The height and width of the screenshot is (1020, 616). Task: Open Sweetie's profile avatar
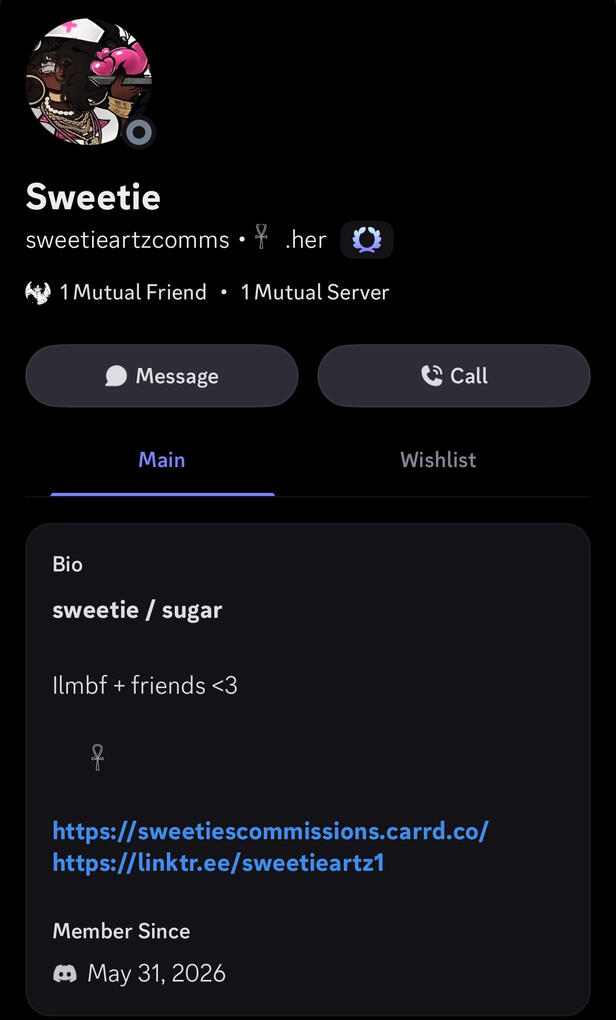89,81
